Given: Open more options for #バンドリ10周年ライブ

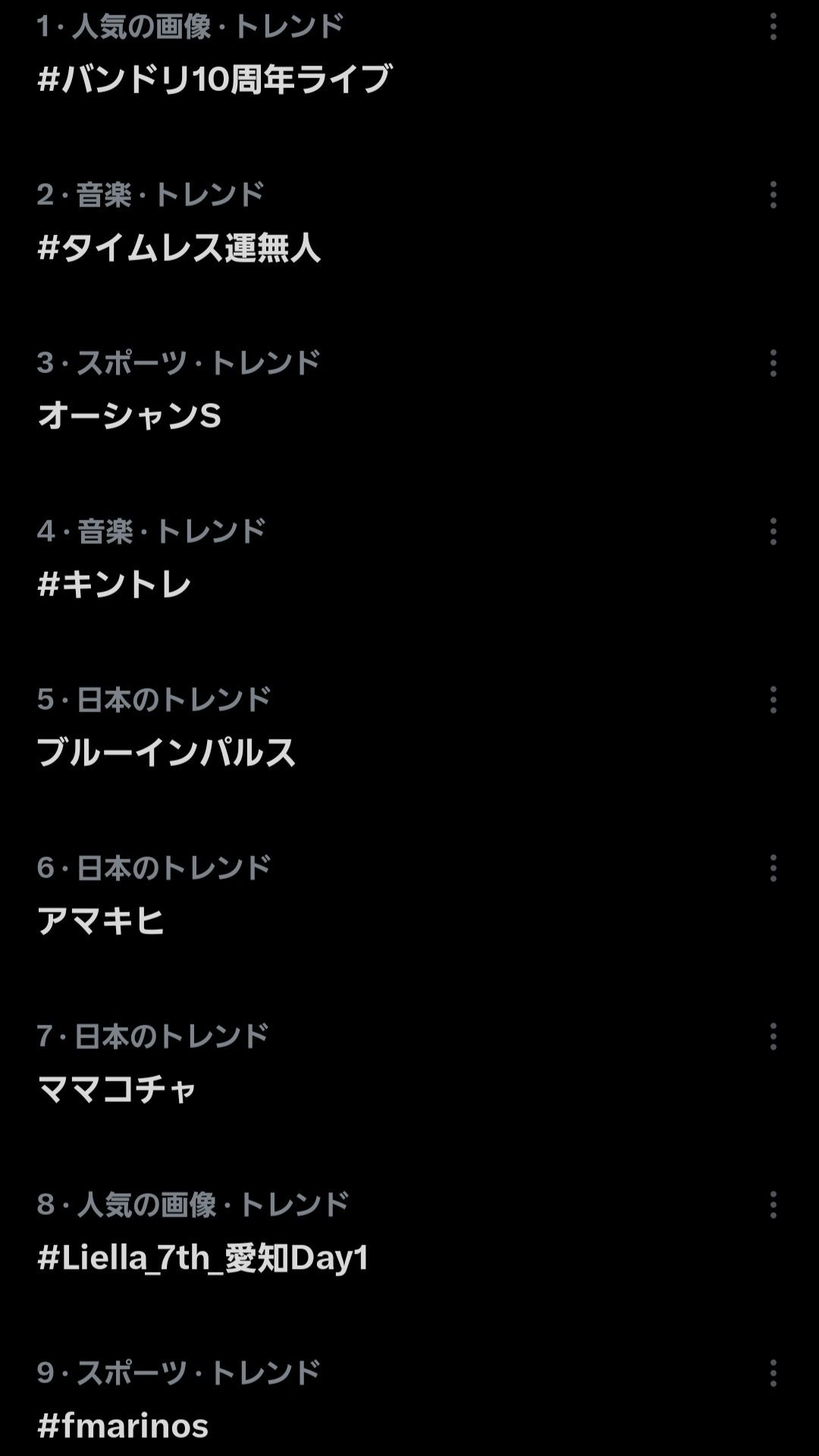Looking at the screenshot, I should tap(773, 27).
